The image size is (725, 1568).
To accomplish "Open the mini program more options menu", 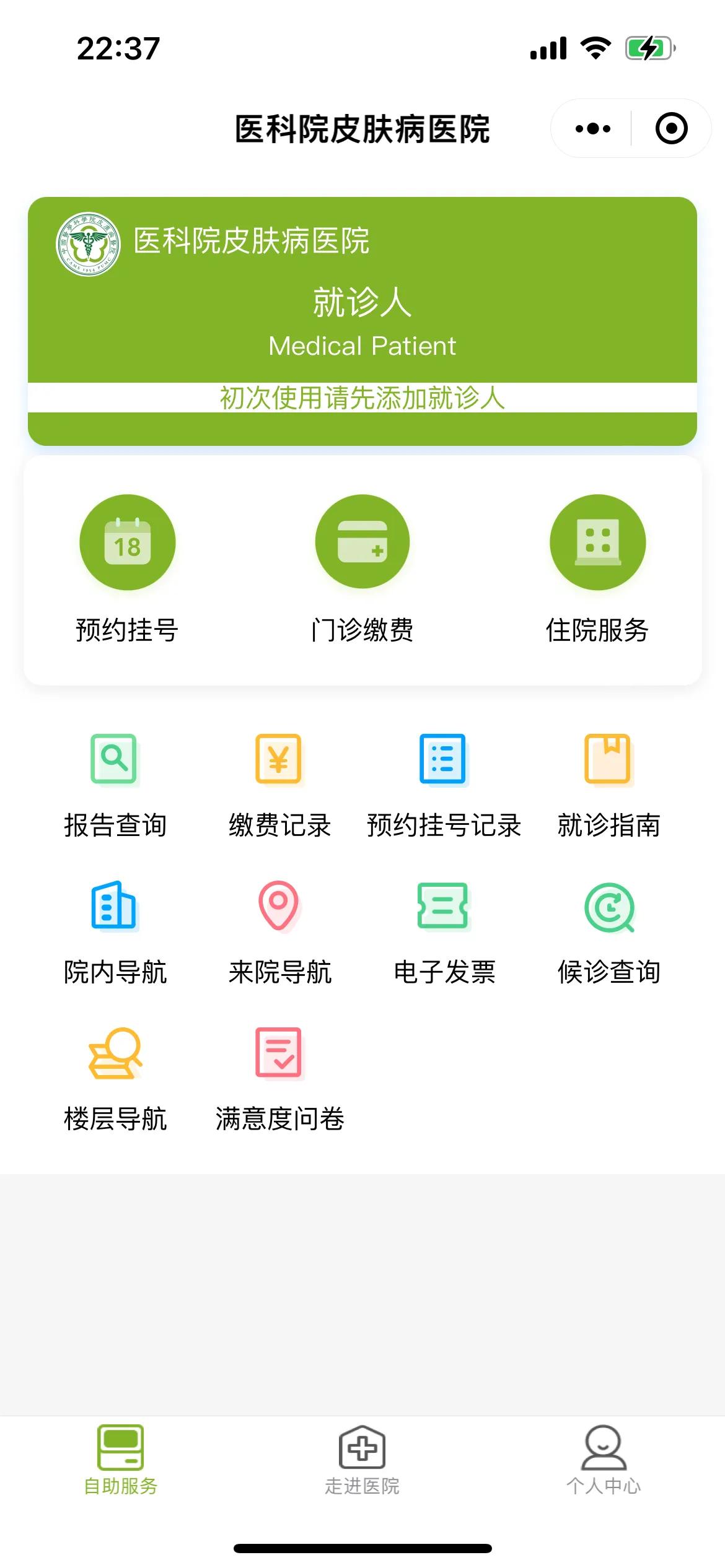I will click(x=592, y=129).
